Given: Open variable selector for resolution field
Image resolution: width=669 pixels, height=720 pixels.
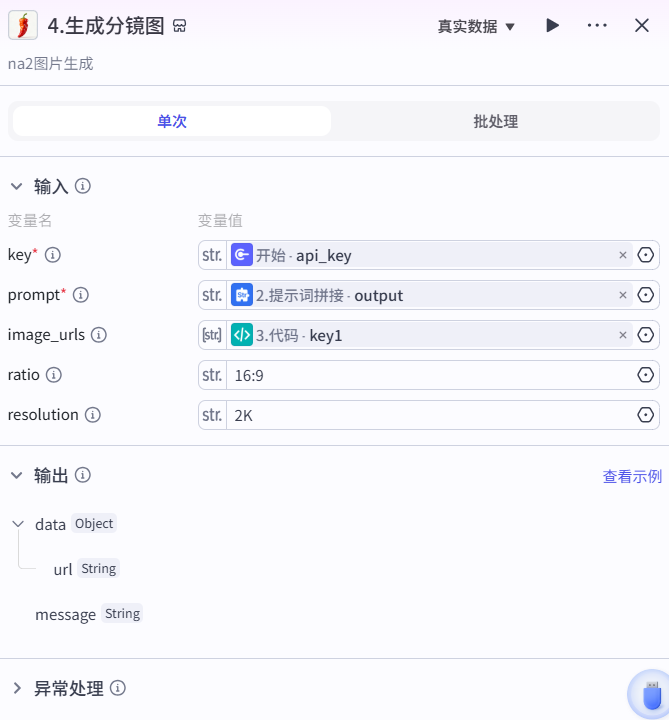Looking at the screenshot, I should [646, 415].
